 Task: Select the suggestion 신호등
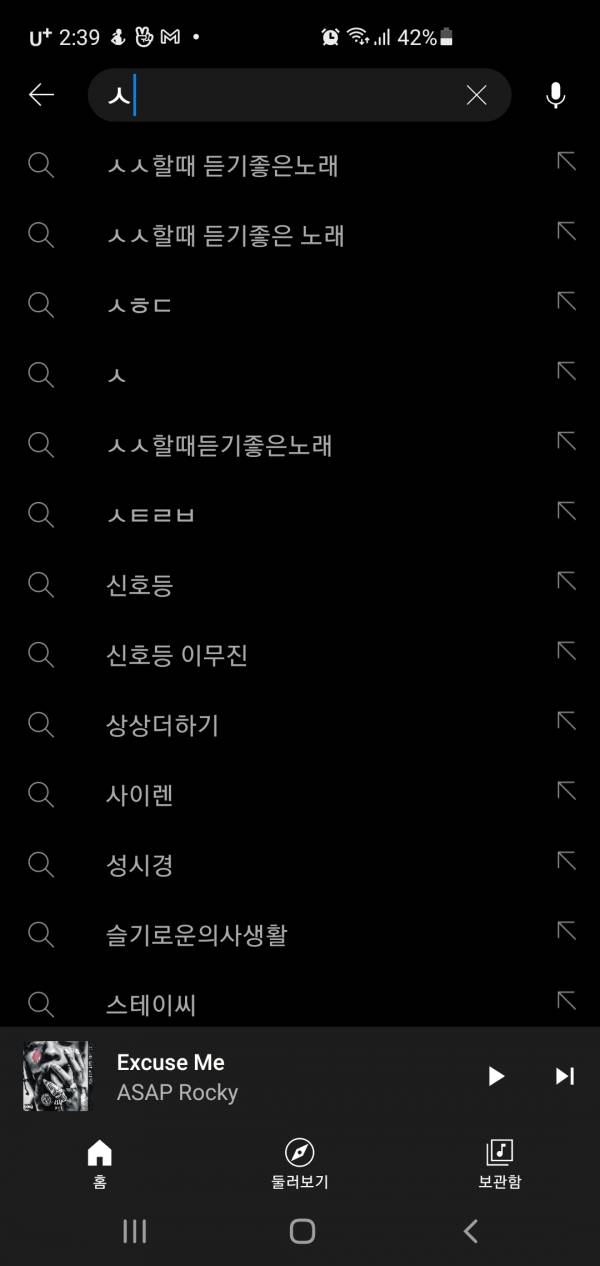(x=140, y=585)
